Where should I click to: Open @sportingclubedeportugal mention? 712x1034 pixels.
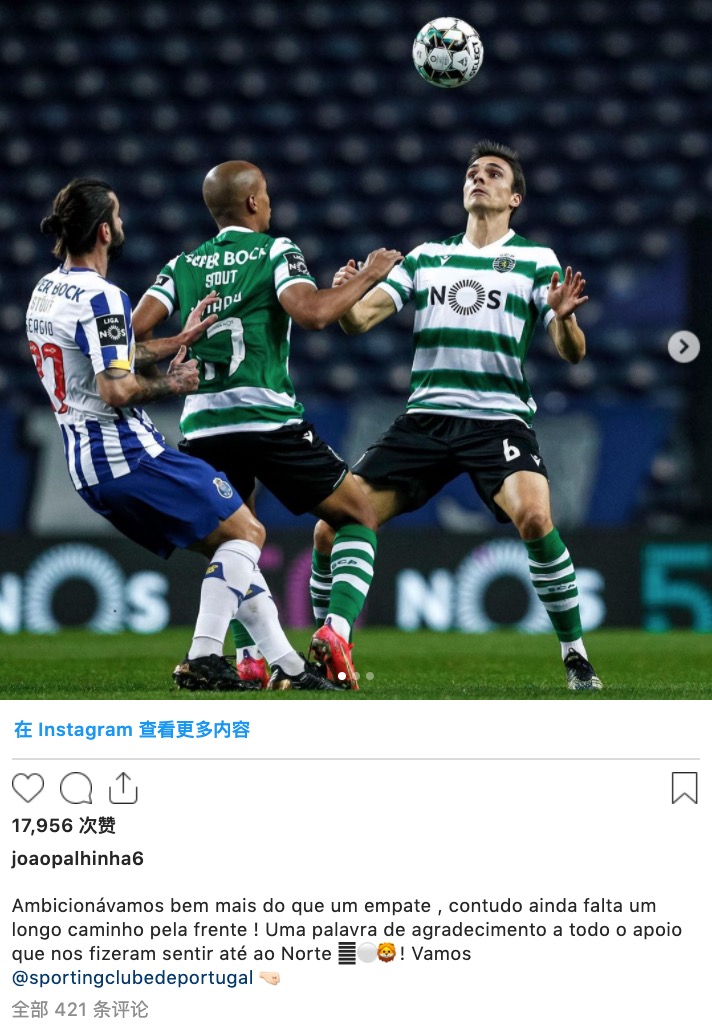132,977
